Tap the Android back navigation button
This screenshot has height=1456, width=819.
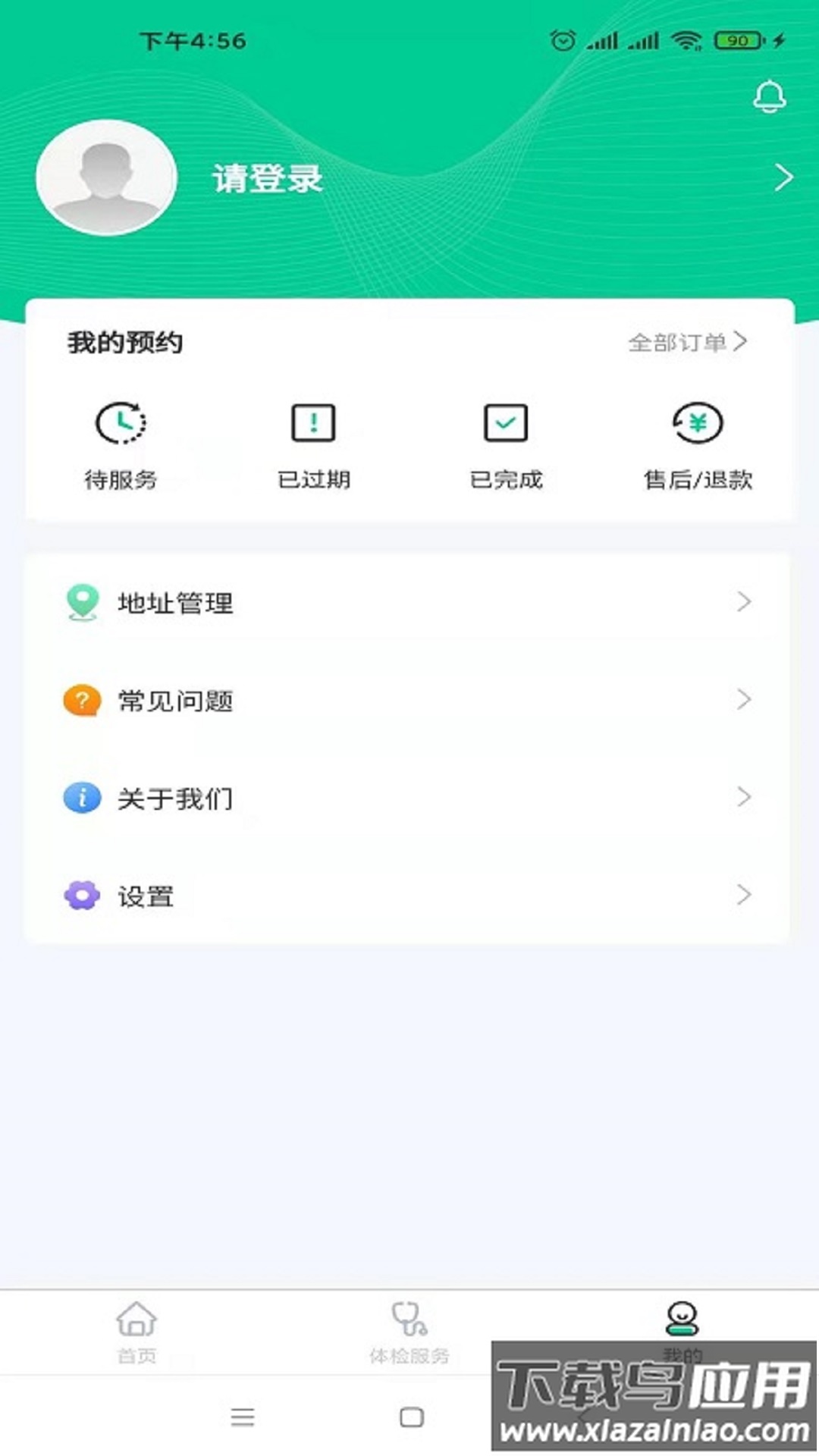click(576, 1417)
